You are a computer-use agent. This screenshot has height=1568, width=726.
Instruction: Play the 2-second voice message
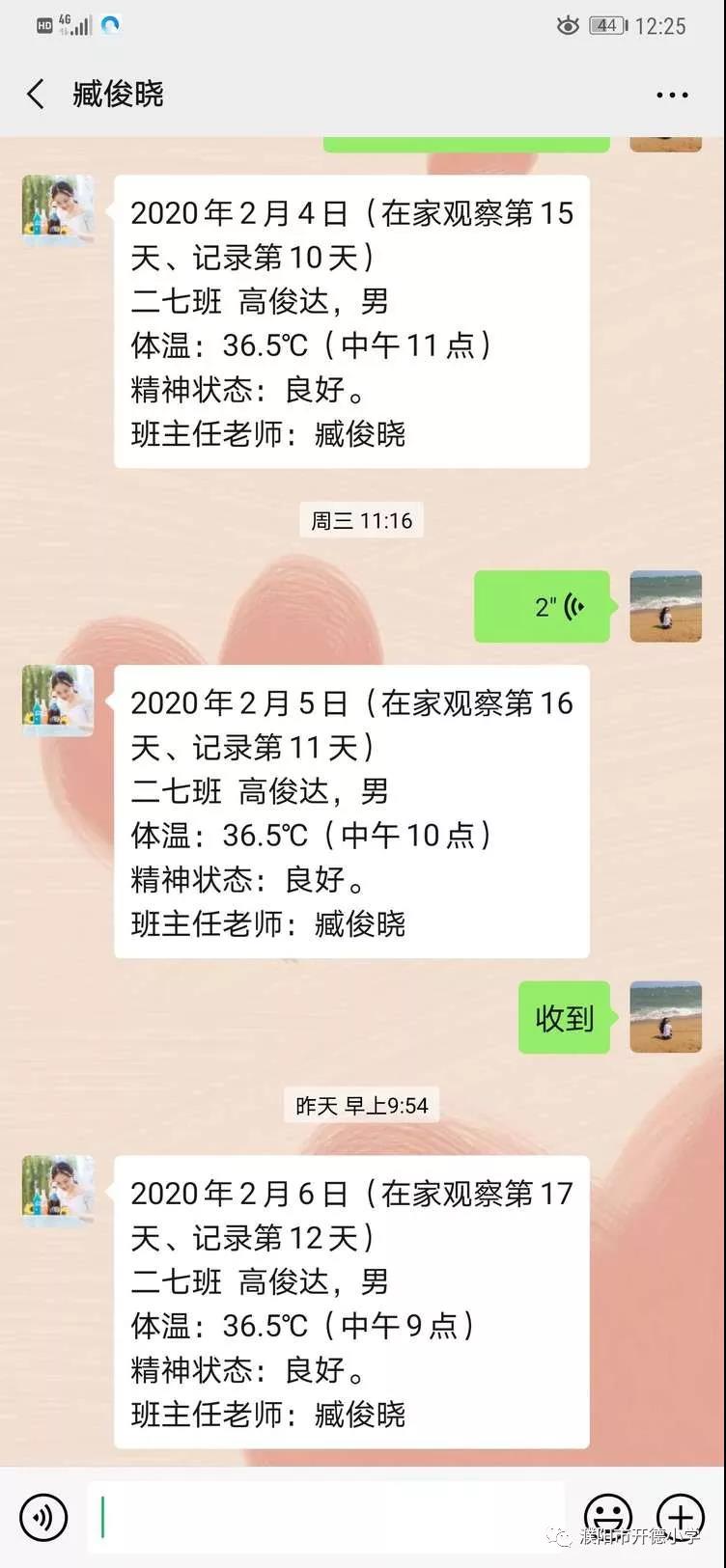coord(543,607)
